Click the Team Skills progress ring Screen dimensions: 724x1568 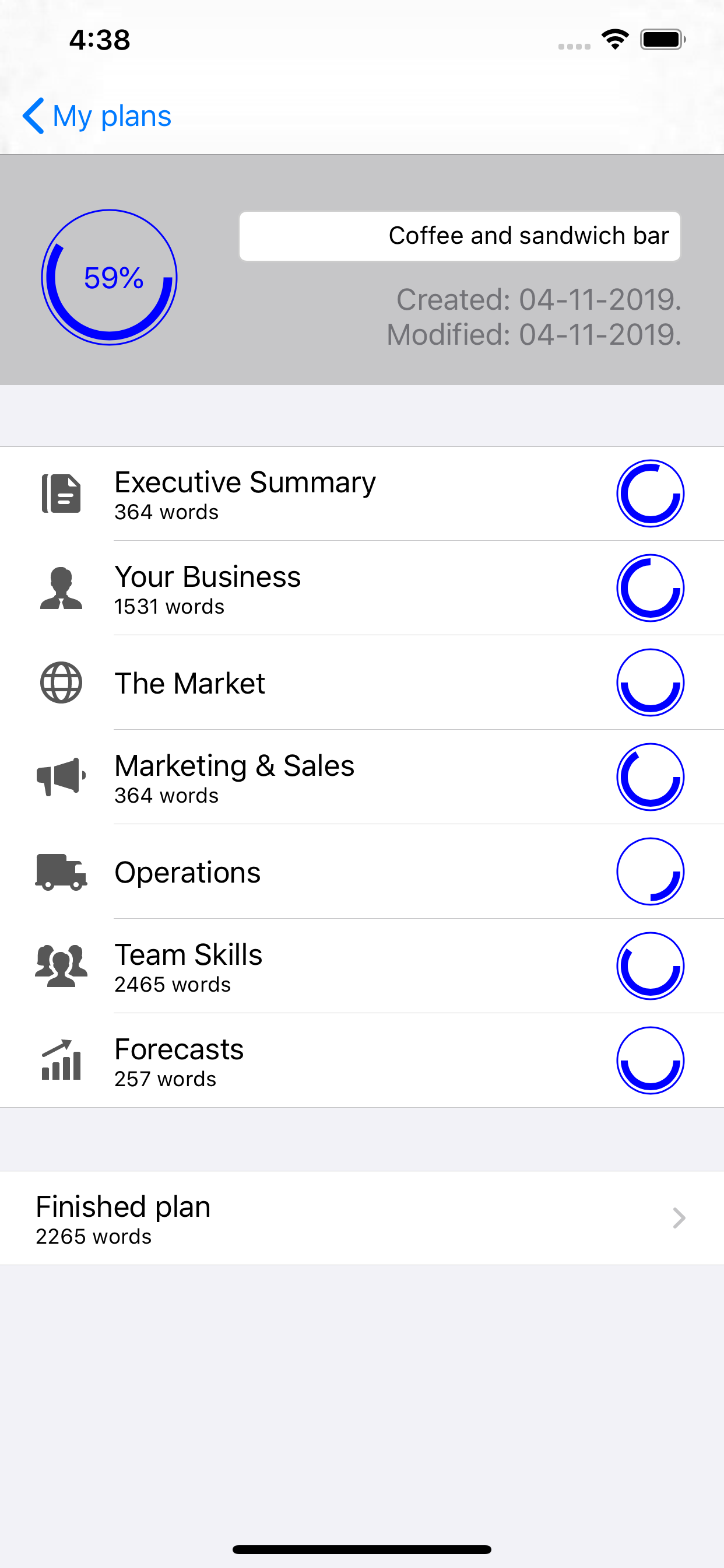coord(651,967)
